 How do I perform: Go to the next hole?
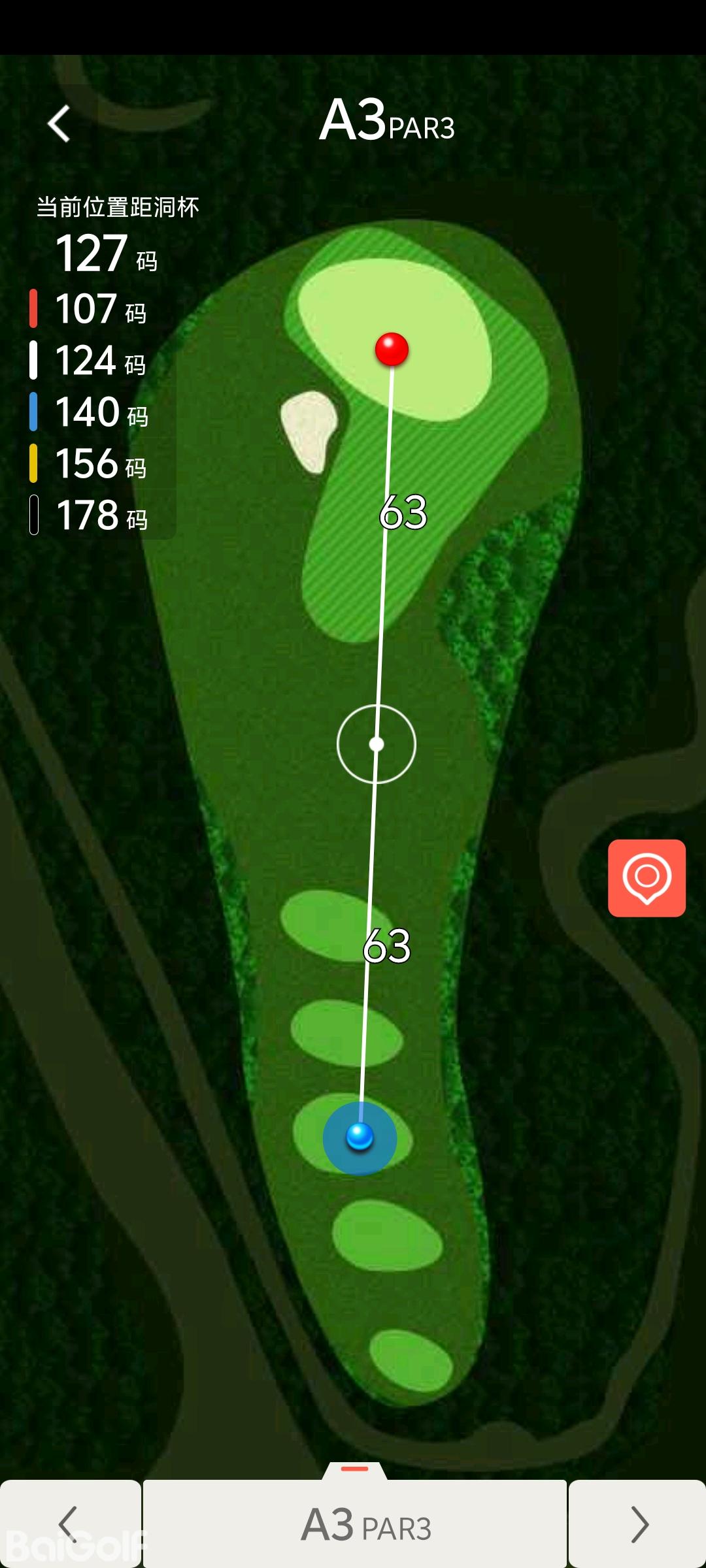coord(637,1524)
